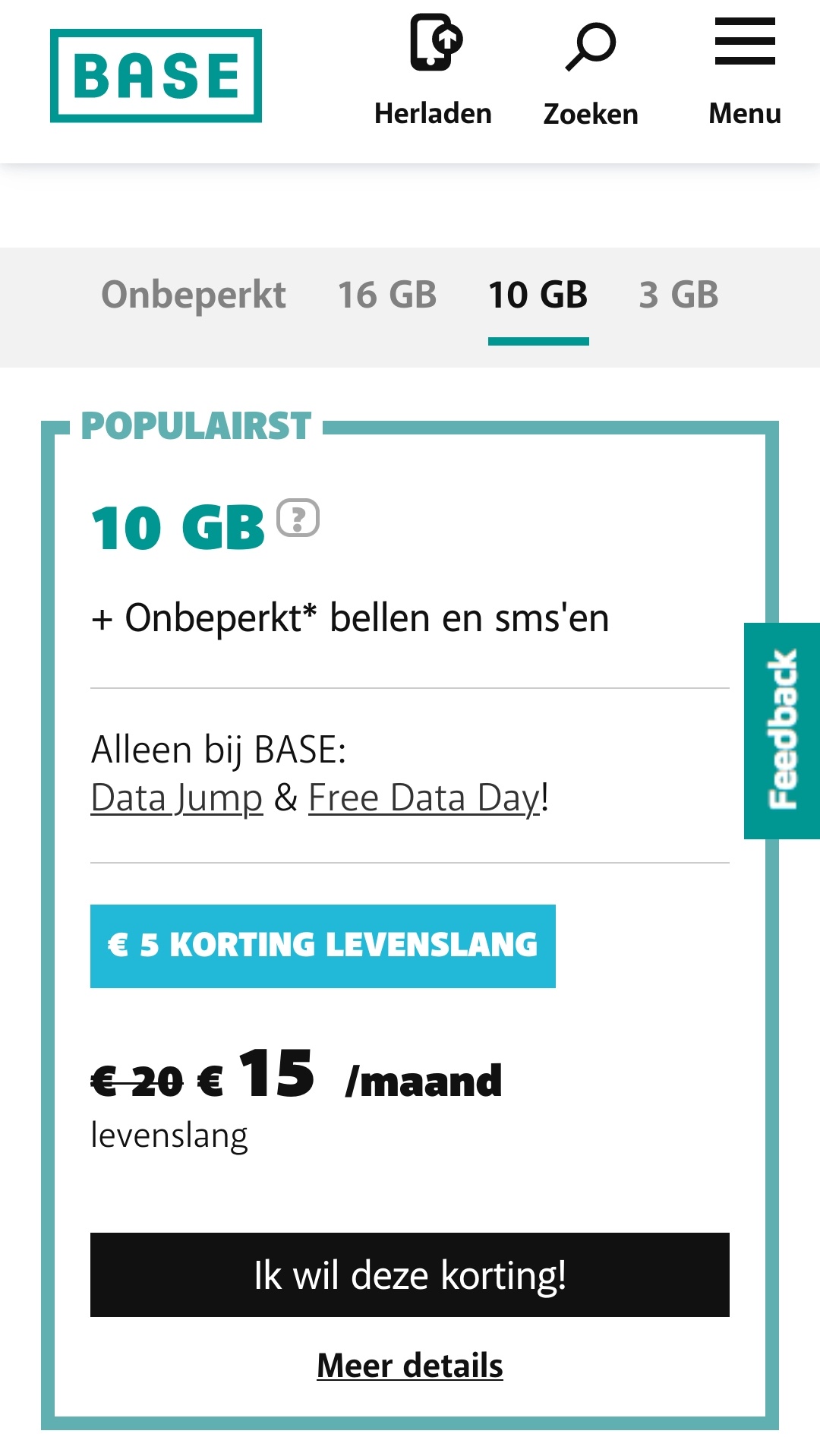Switch to the Onbeperkt tab

[194, 295]
